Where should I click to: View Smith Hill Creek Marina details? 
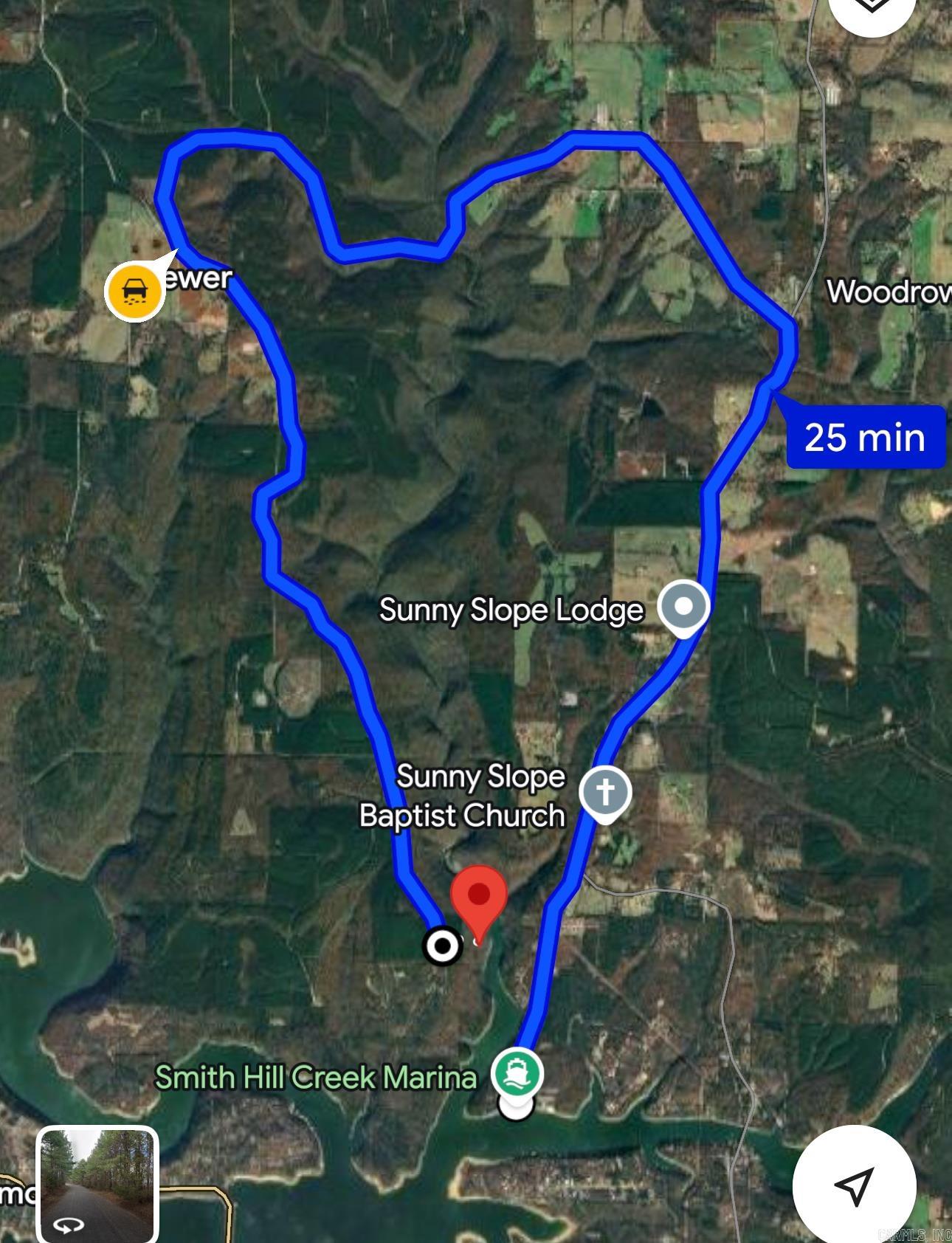[519, 1073]
